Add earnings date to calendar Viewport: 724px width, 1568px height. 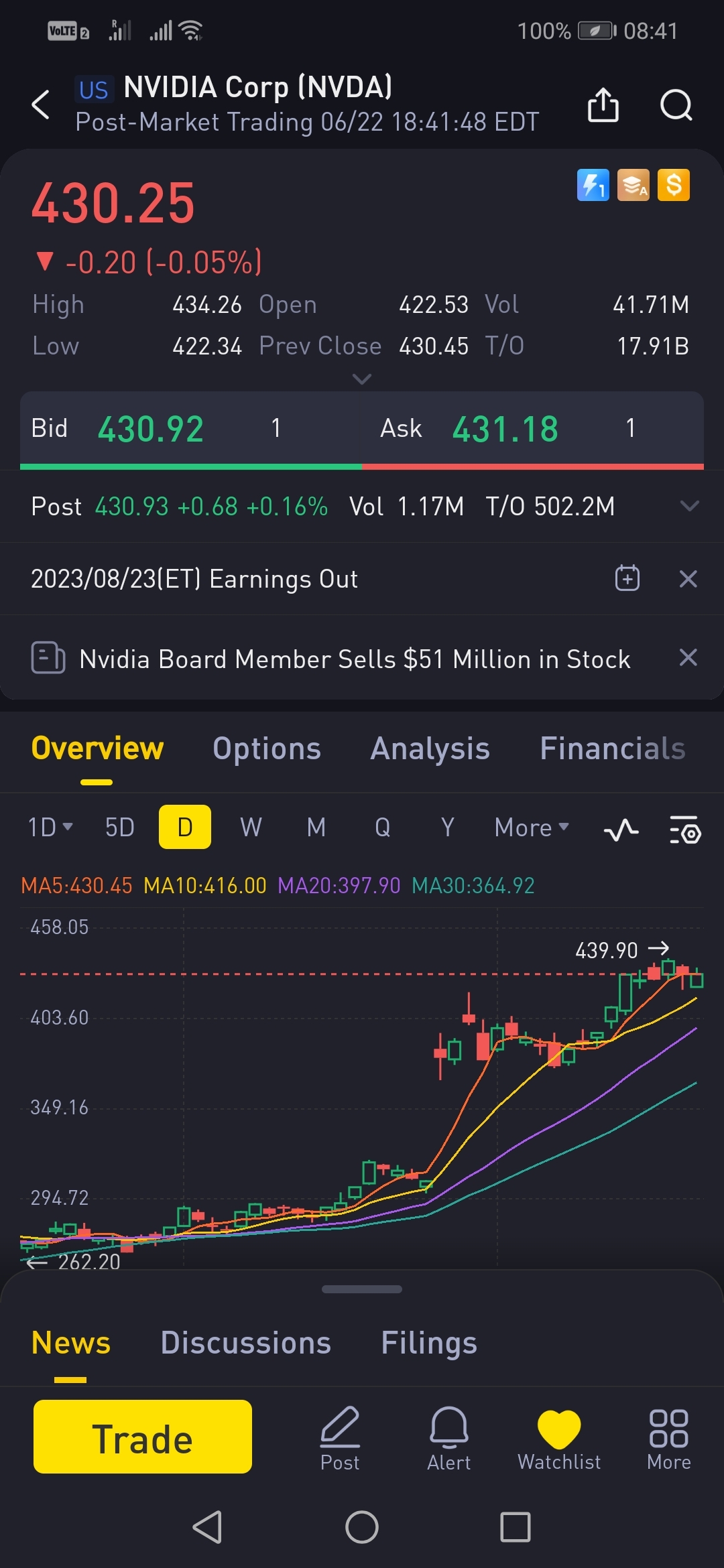(627, 578)
